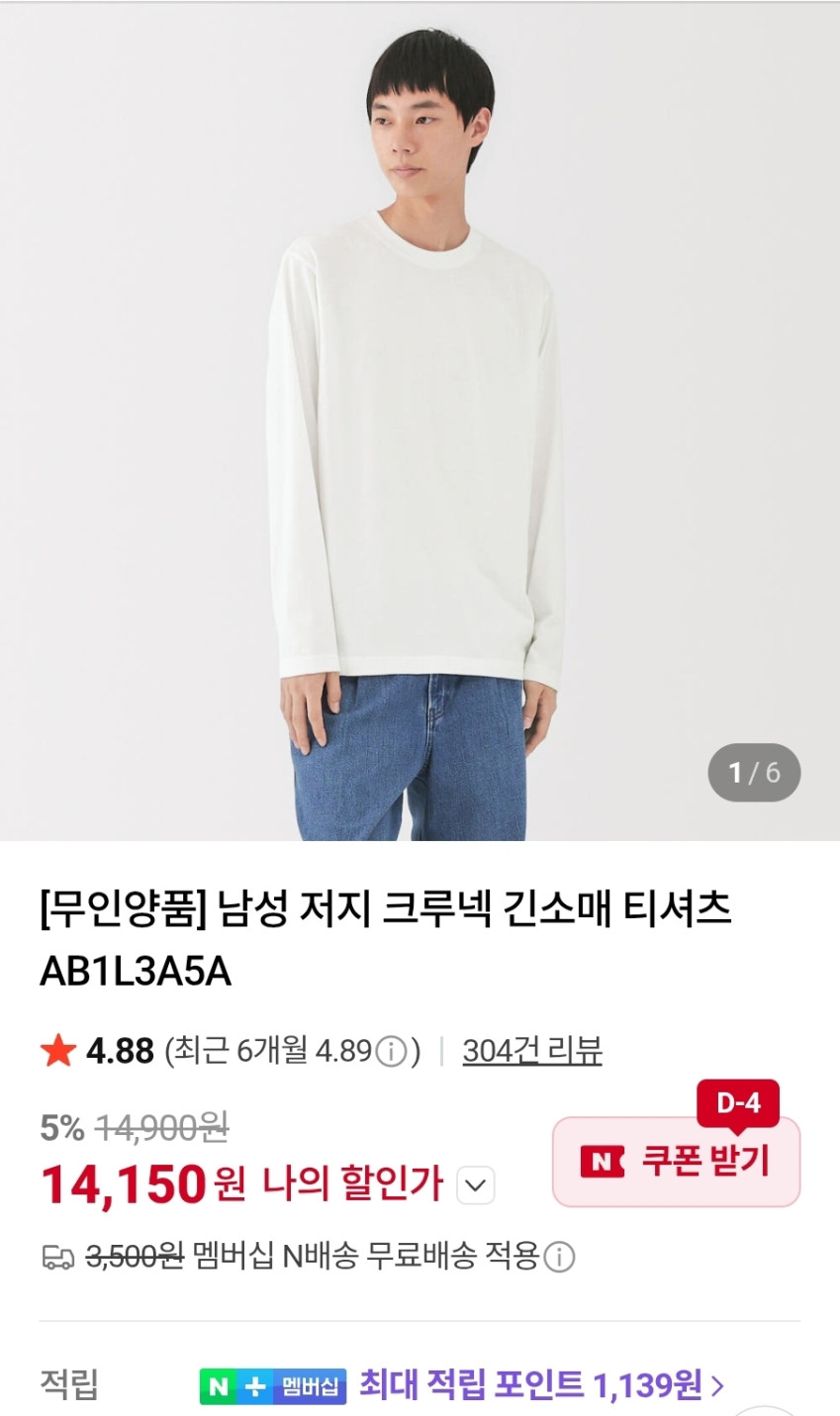Open the membership N배송 free shipping info icon
Screen dimensions: 840x1416
[560, 1258]
